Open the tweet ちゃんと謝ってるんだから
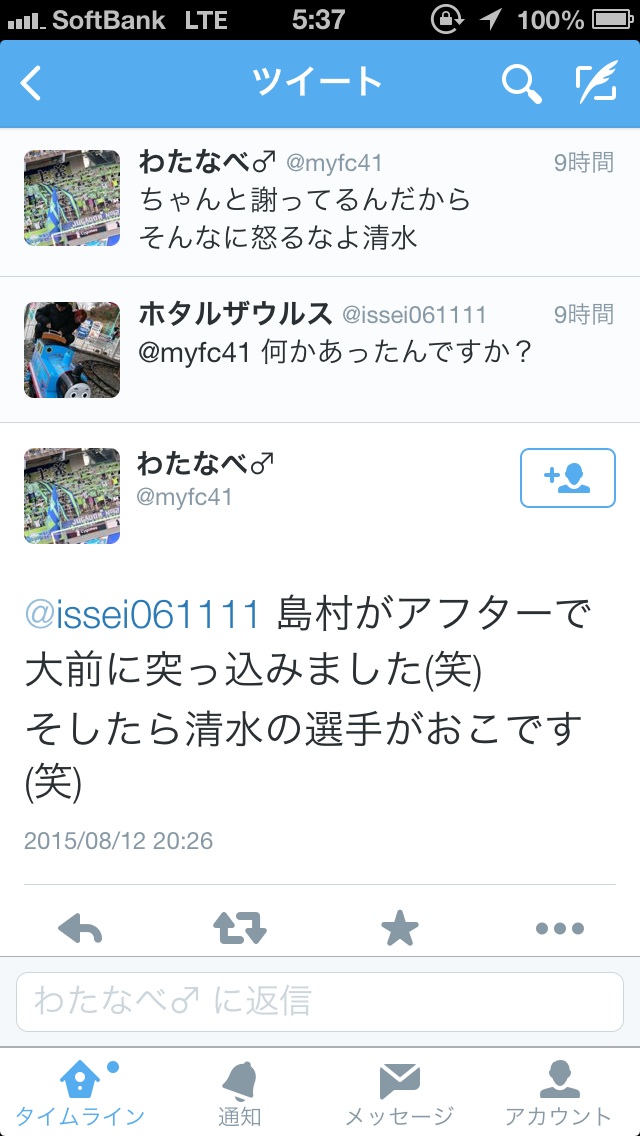 click(x=320, y=202)
